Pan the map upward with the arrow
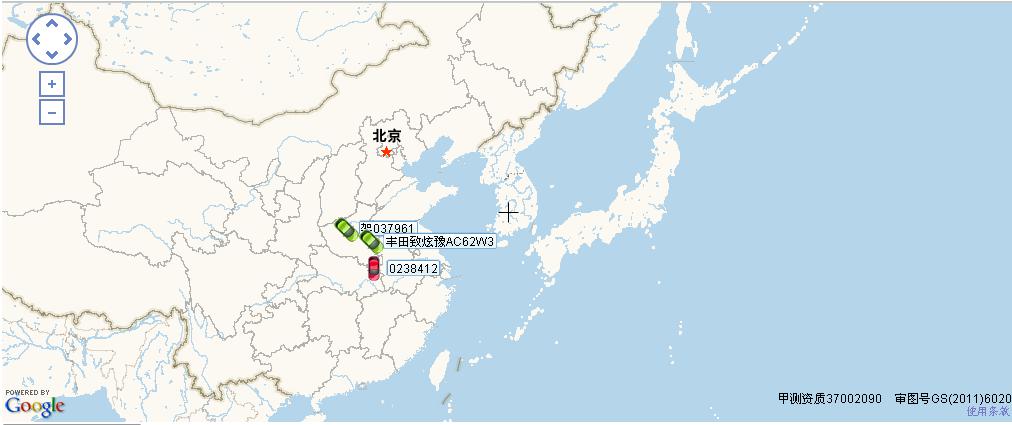1012x425 pixels. 52,25
